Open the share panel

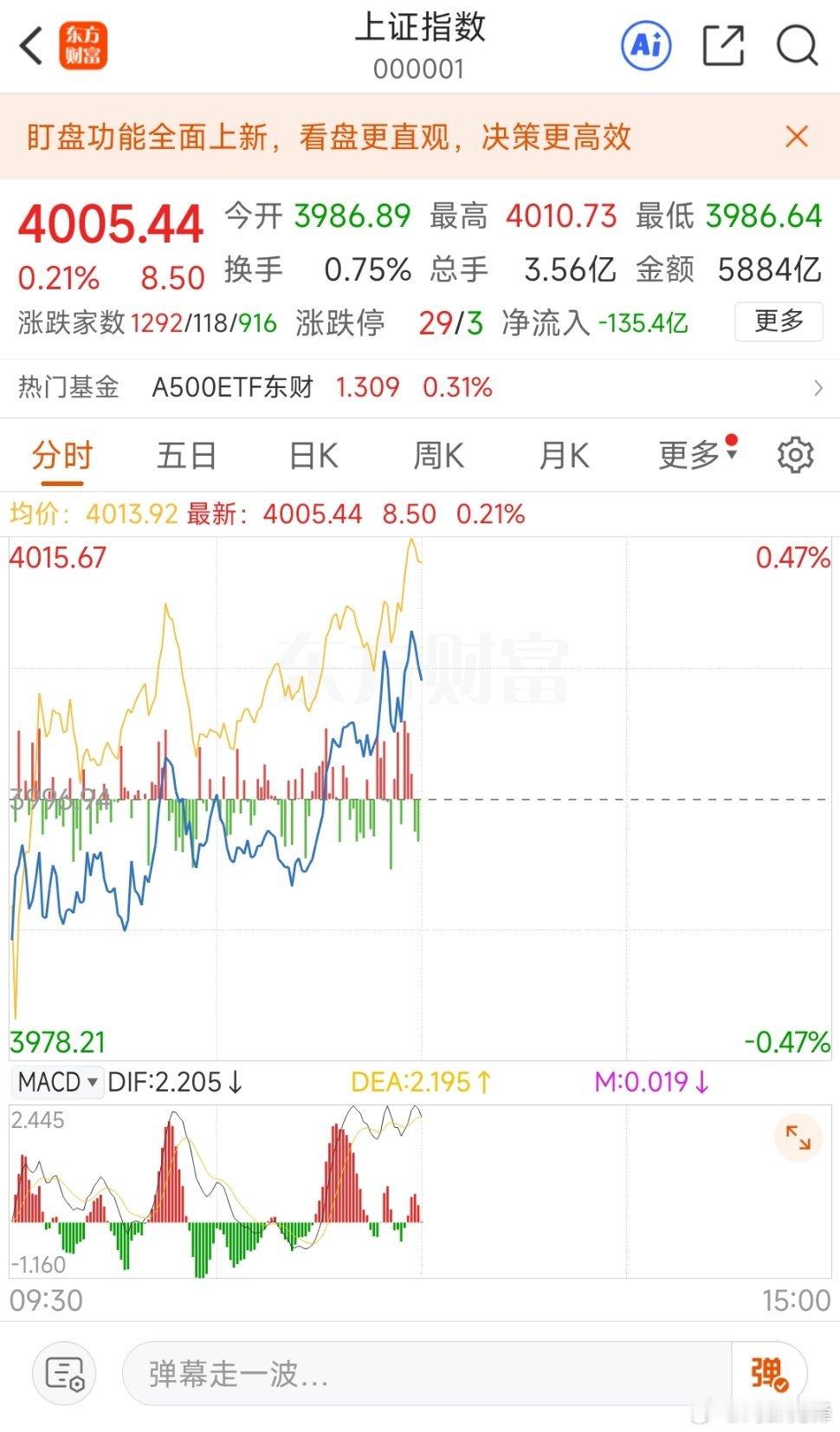(x=724, y=46)
